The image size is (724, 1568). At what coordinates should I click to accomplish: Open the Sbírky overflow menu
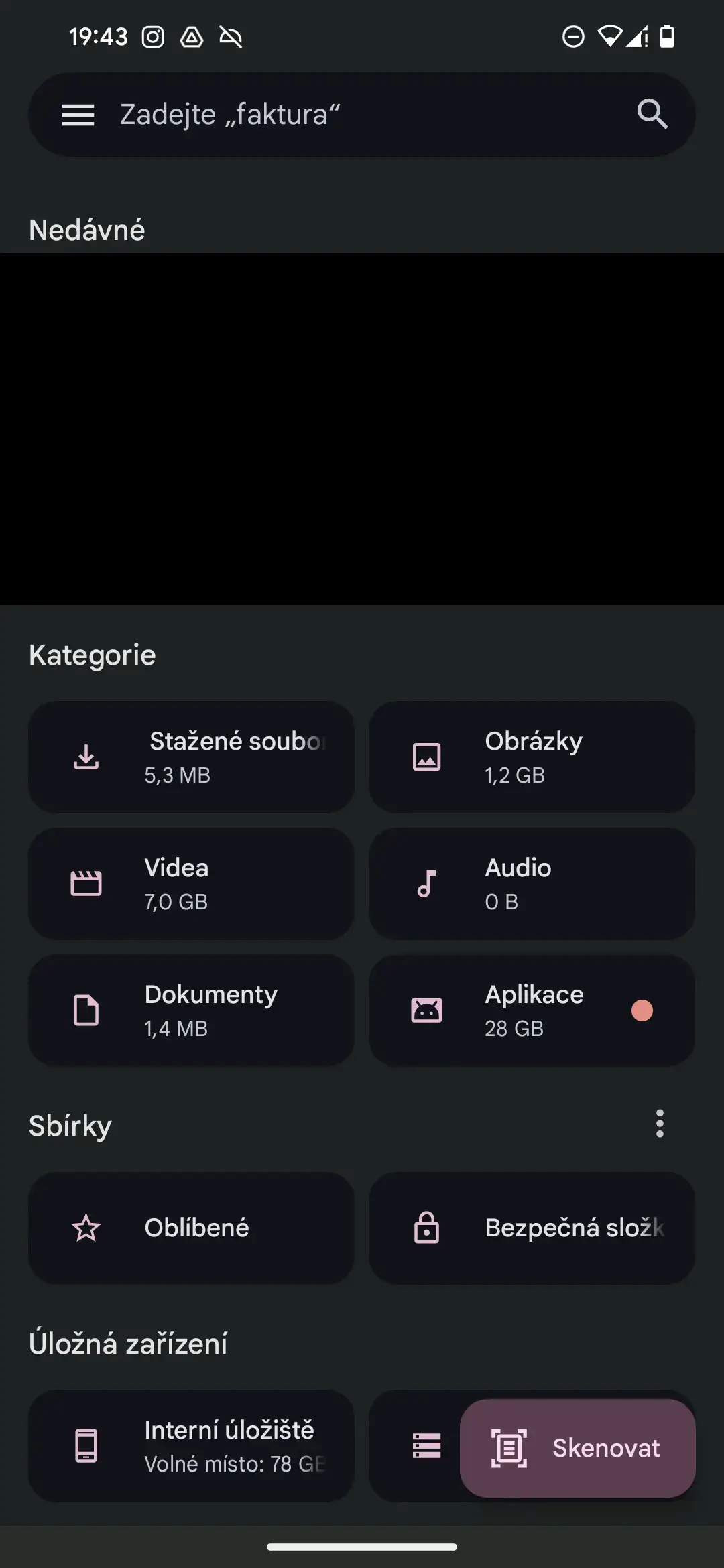660,1124
